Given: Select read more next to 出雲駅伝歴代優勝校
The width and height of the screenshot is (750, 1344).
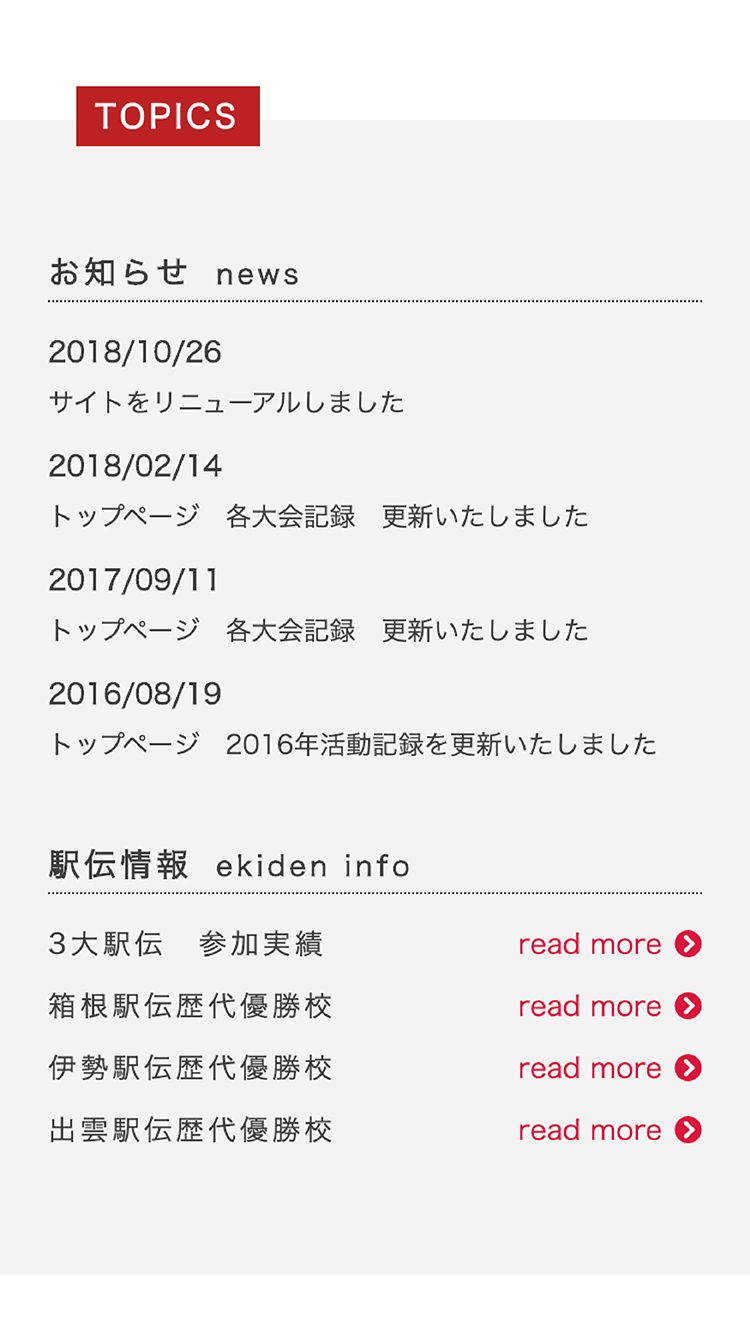Looking at the screenshot, I should [609, 1130].
